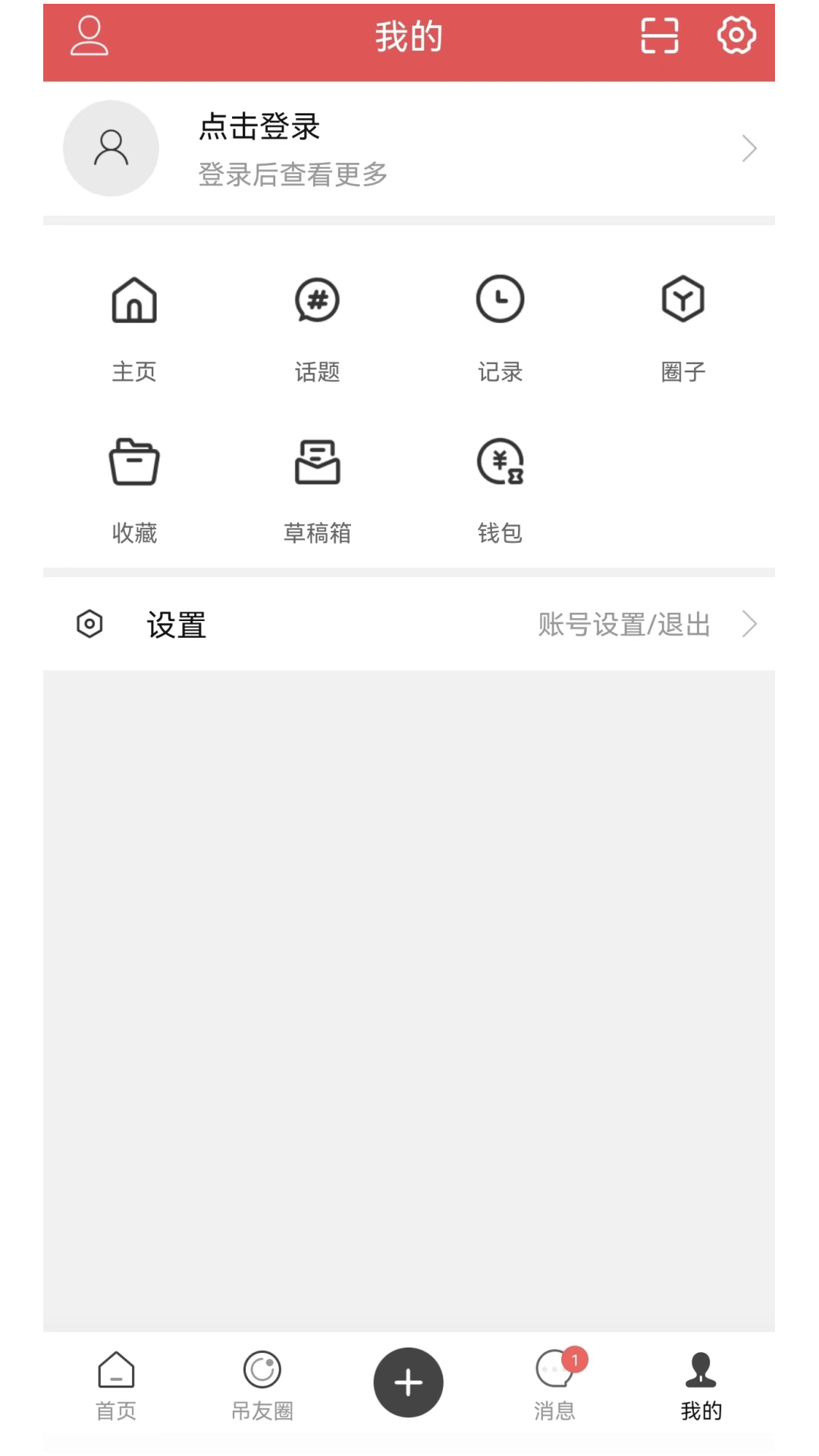Viewport: 819px width, 1456px height.
Task: Tap 点击登录 to log in
Action: click(x=259, y=127)
